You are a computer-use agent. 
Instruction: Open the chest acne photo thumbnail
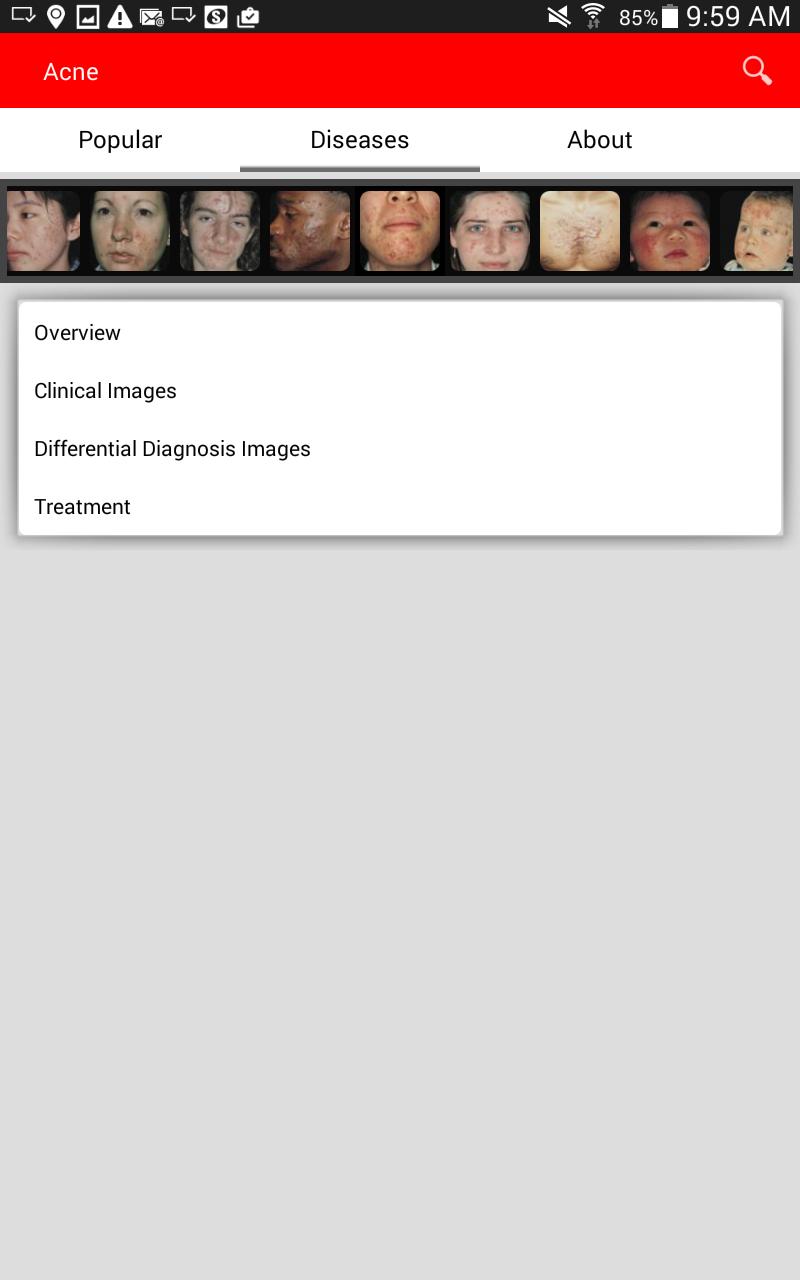pyautogui.click(x=580, y=231)
